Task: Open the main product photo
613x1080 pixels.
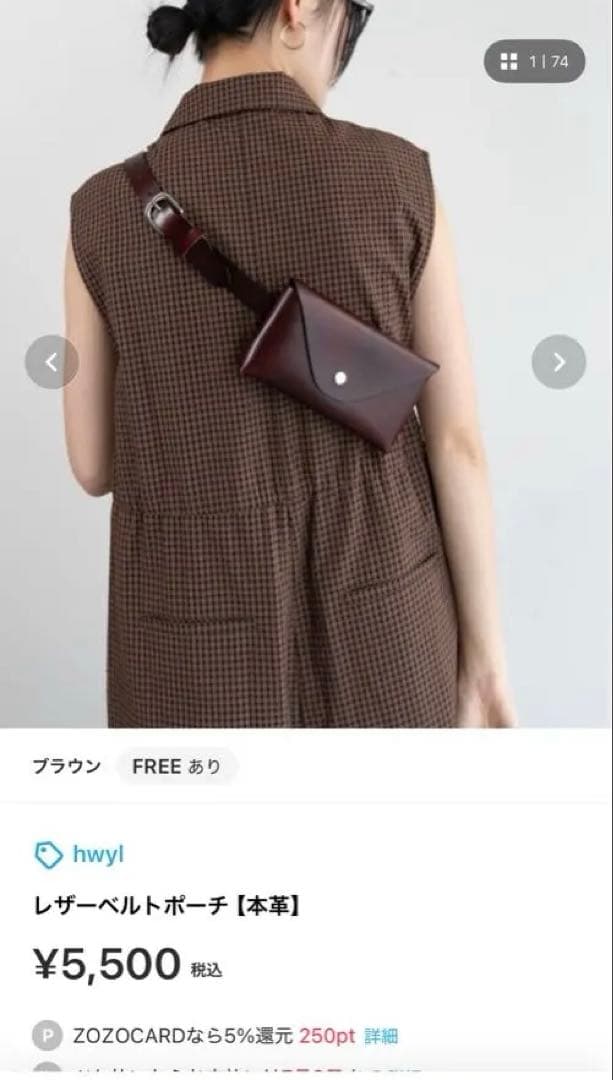Action: (x=306, y=364)
